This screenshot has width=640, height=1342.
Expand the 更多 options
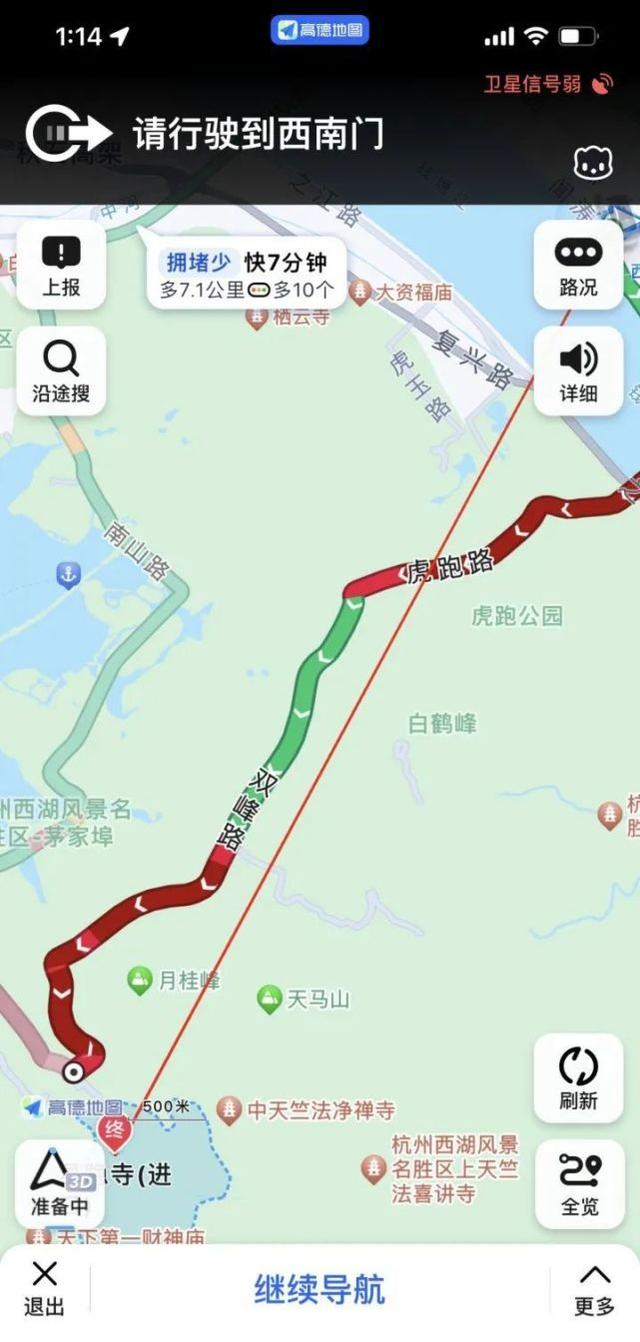tap(594, 1288)
